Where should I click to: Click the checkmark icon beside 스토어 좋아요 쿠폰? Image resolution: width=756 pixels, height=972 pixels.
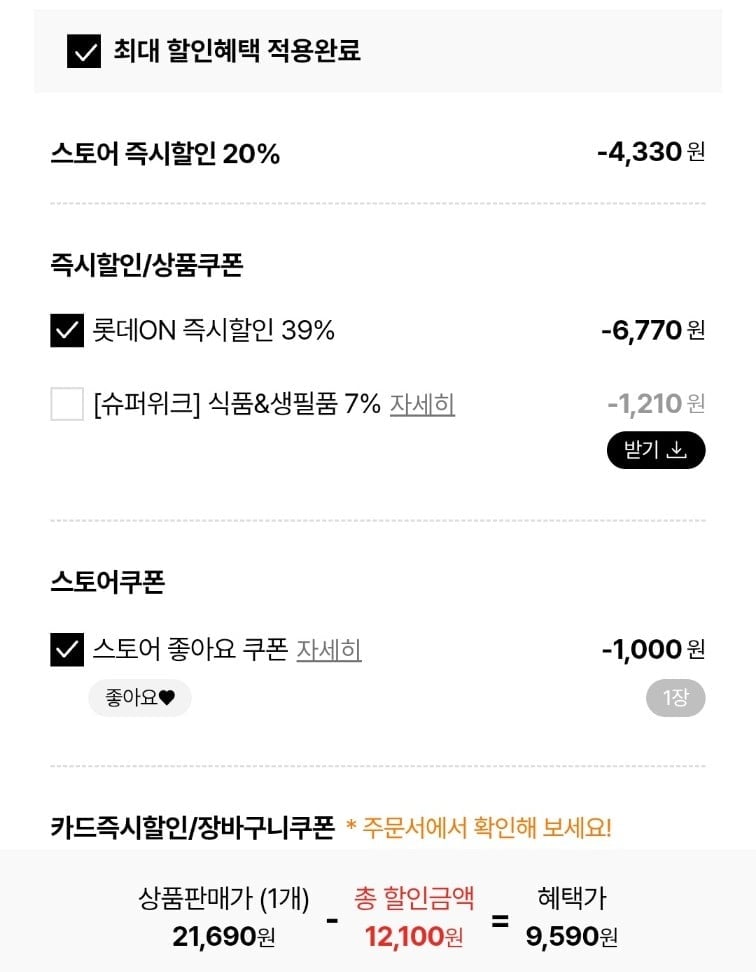65,650
